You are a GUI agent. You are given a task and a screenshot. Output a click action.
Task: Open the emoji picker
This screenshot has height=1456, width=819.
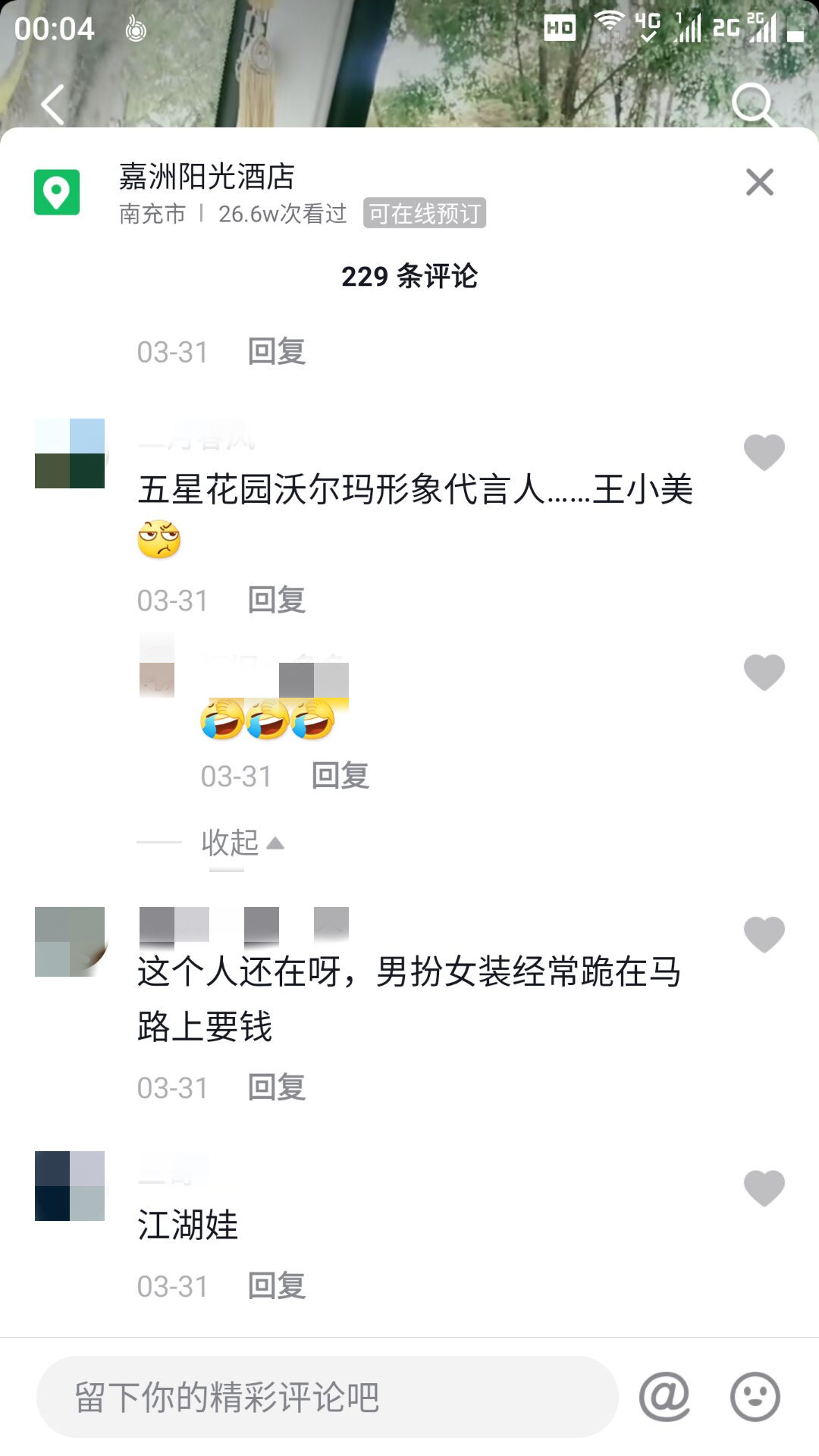[755, 1396]
